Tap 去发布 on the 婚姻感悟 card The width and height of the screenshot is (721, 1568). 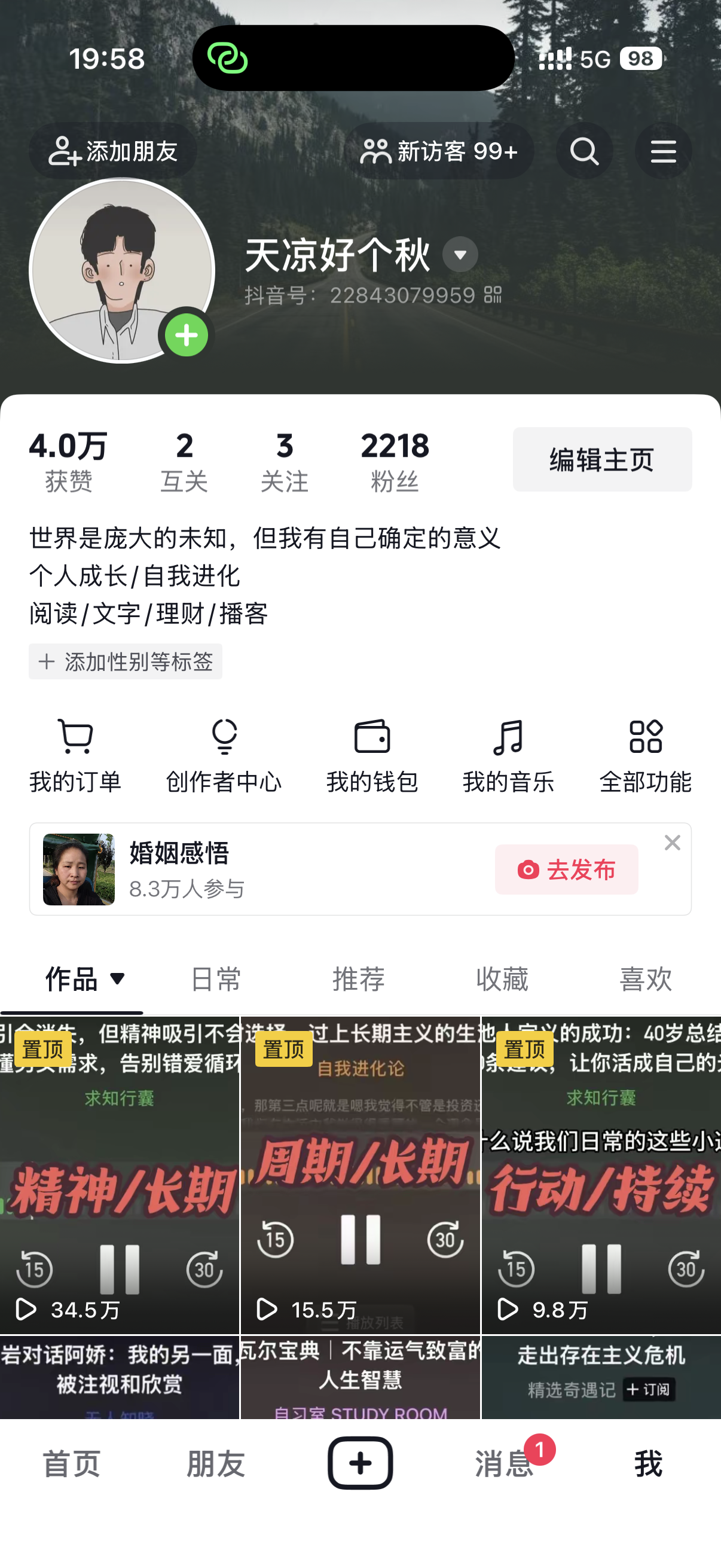[x=566, y=870]
